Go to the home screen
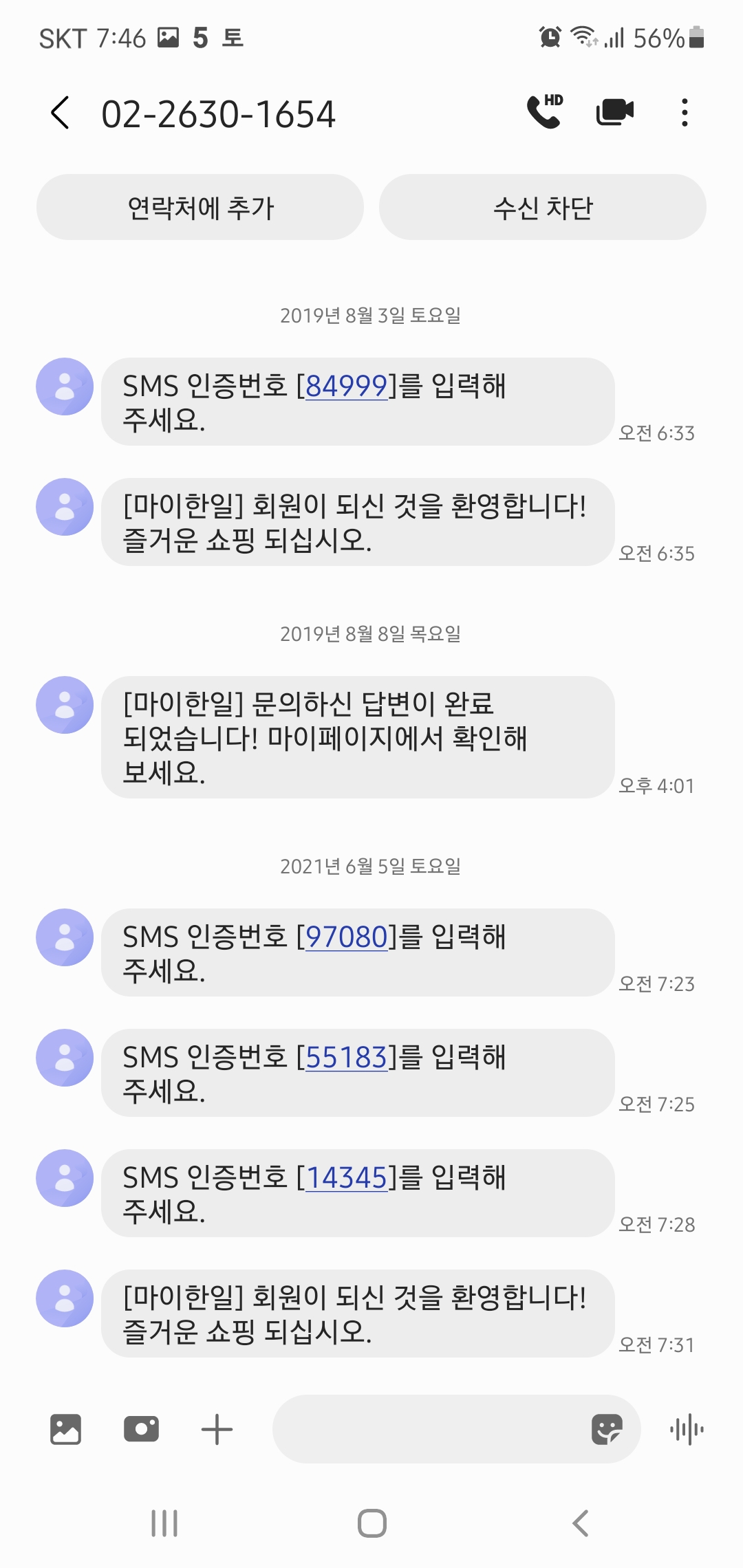Image resolution: width=743 pixels, height=1568 pixels. [x=371, y=1523]
